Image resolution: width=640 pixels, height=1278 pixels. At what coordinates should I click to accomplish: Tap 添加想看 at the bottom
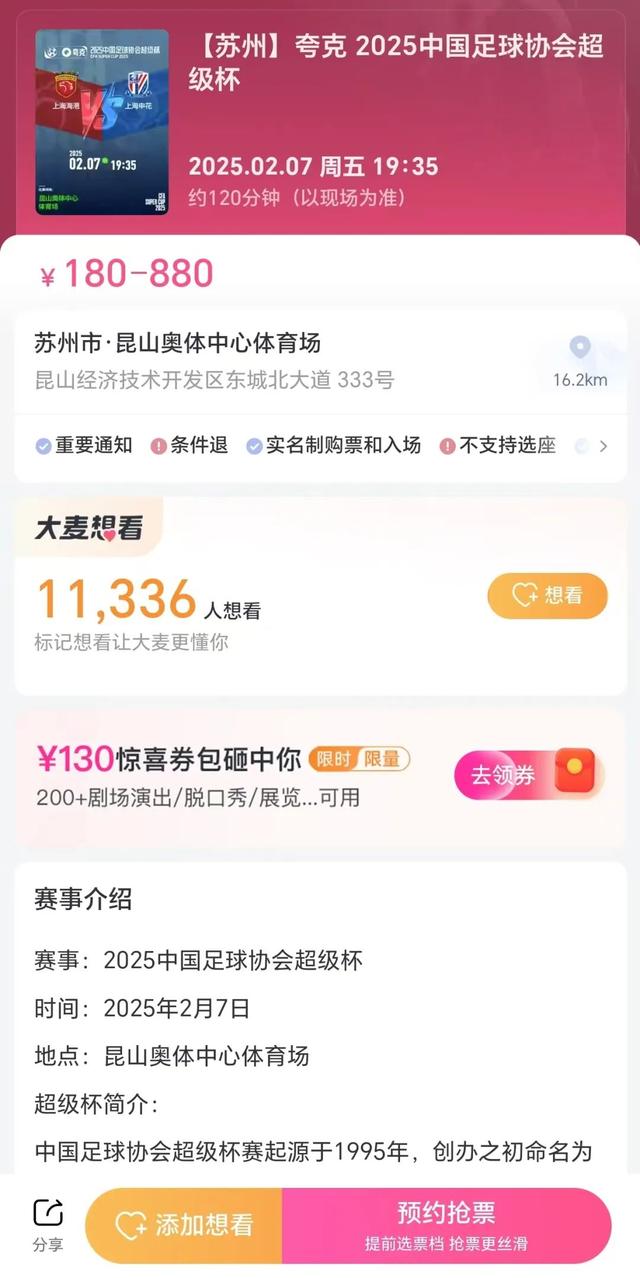(185, 1225)
